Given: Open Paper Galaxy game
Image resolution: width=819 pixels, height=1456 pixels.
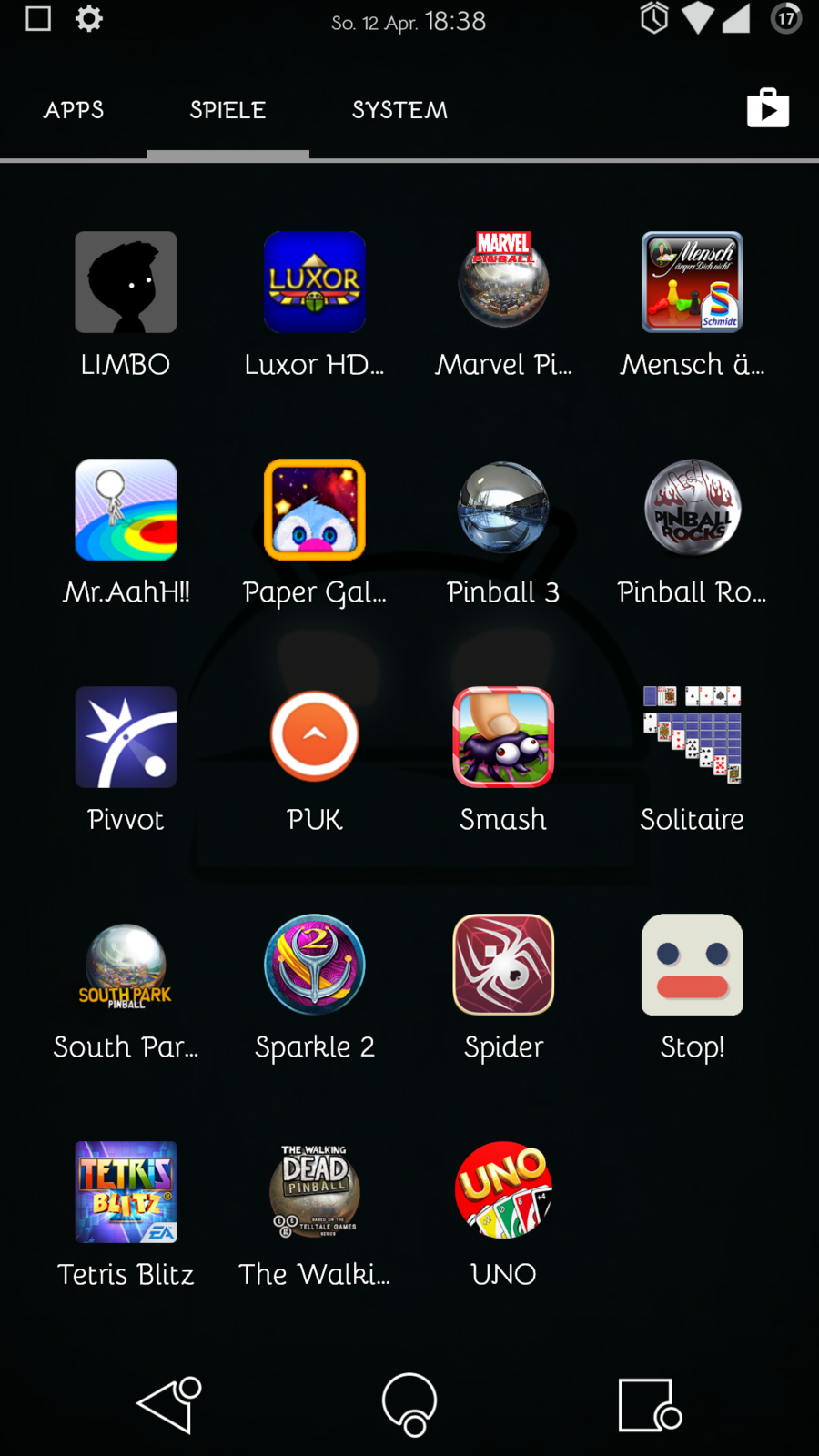Looking at the screenshot, I should pyautogui.click(x=314, y=510).
